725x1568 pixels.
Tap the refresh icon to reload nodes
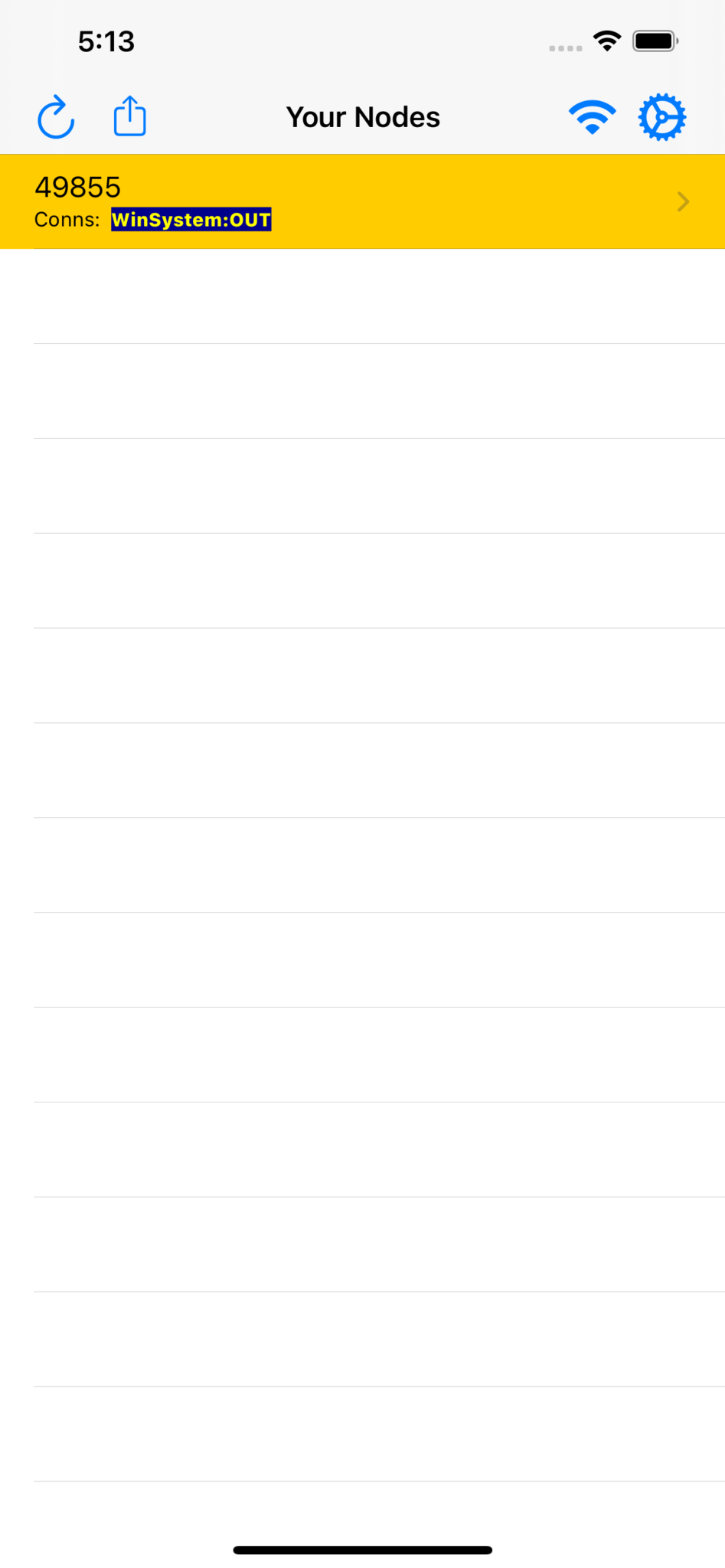(x=56, y=116)
